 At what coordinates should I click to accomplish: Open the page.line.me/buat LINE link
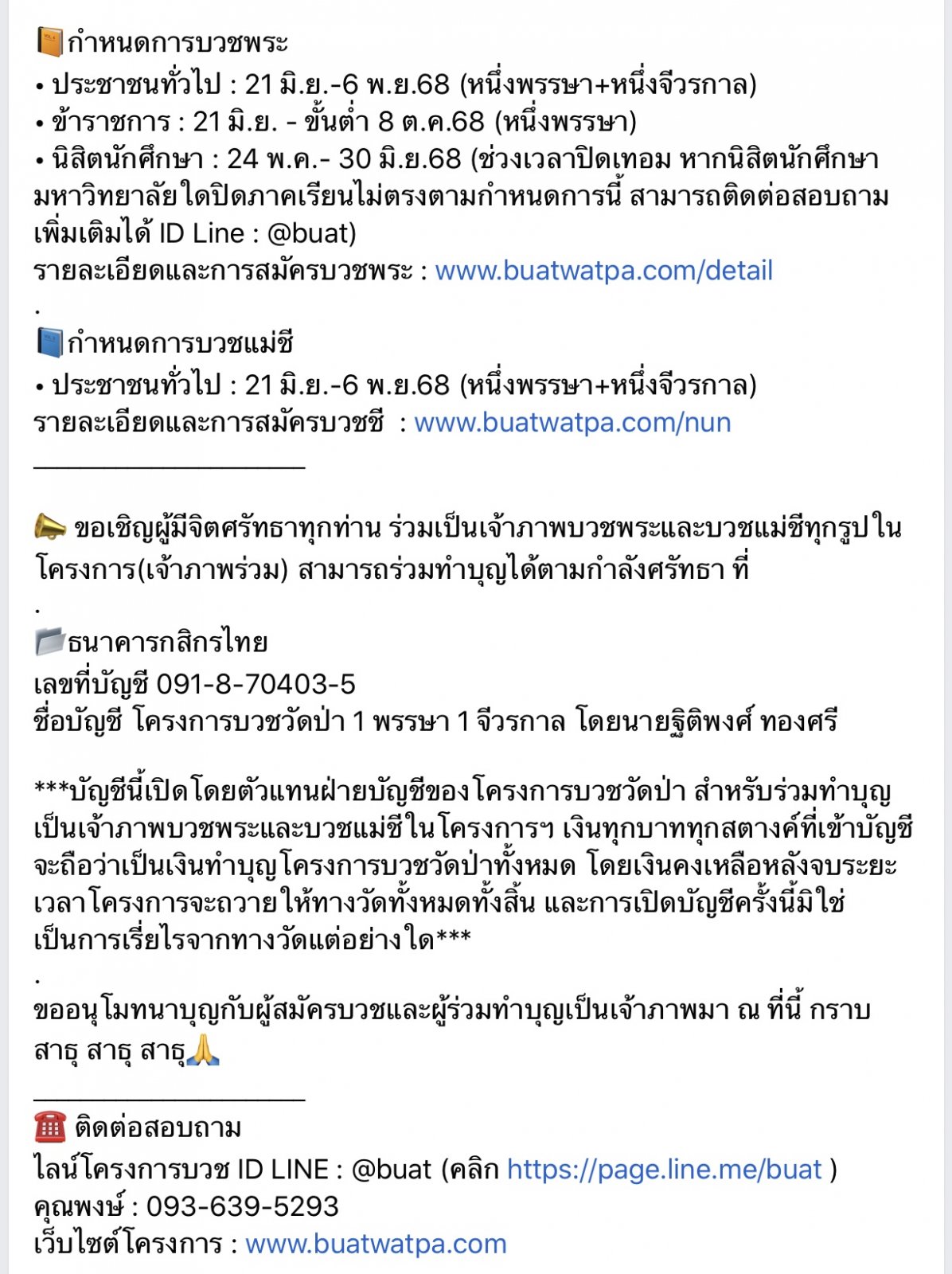pyautogui.click(x=664, y=1169)
